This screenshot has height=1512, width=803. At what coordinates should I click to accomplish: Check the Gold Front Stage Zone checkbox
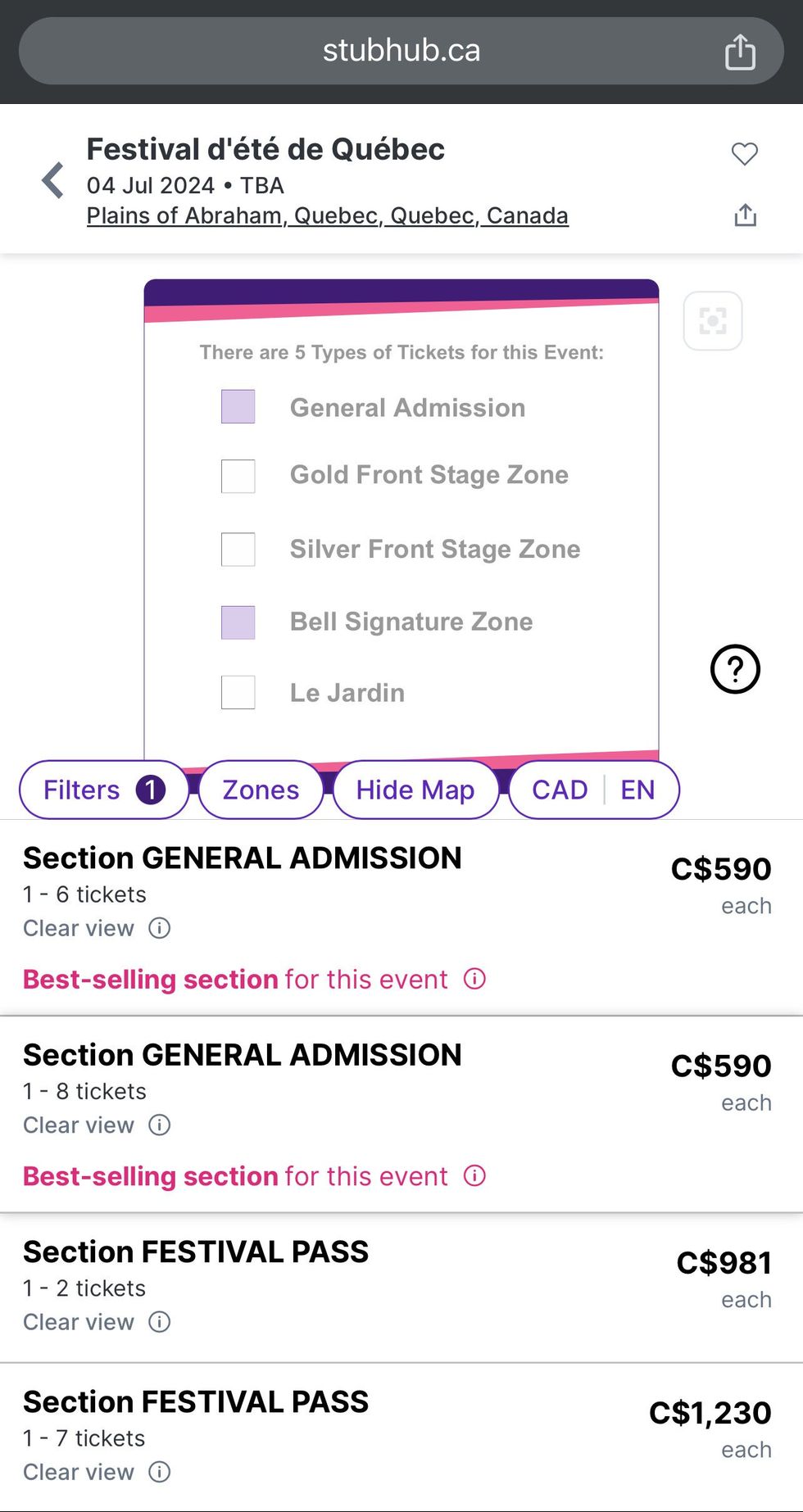click(x=238, y=476)
